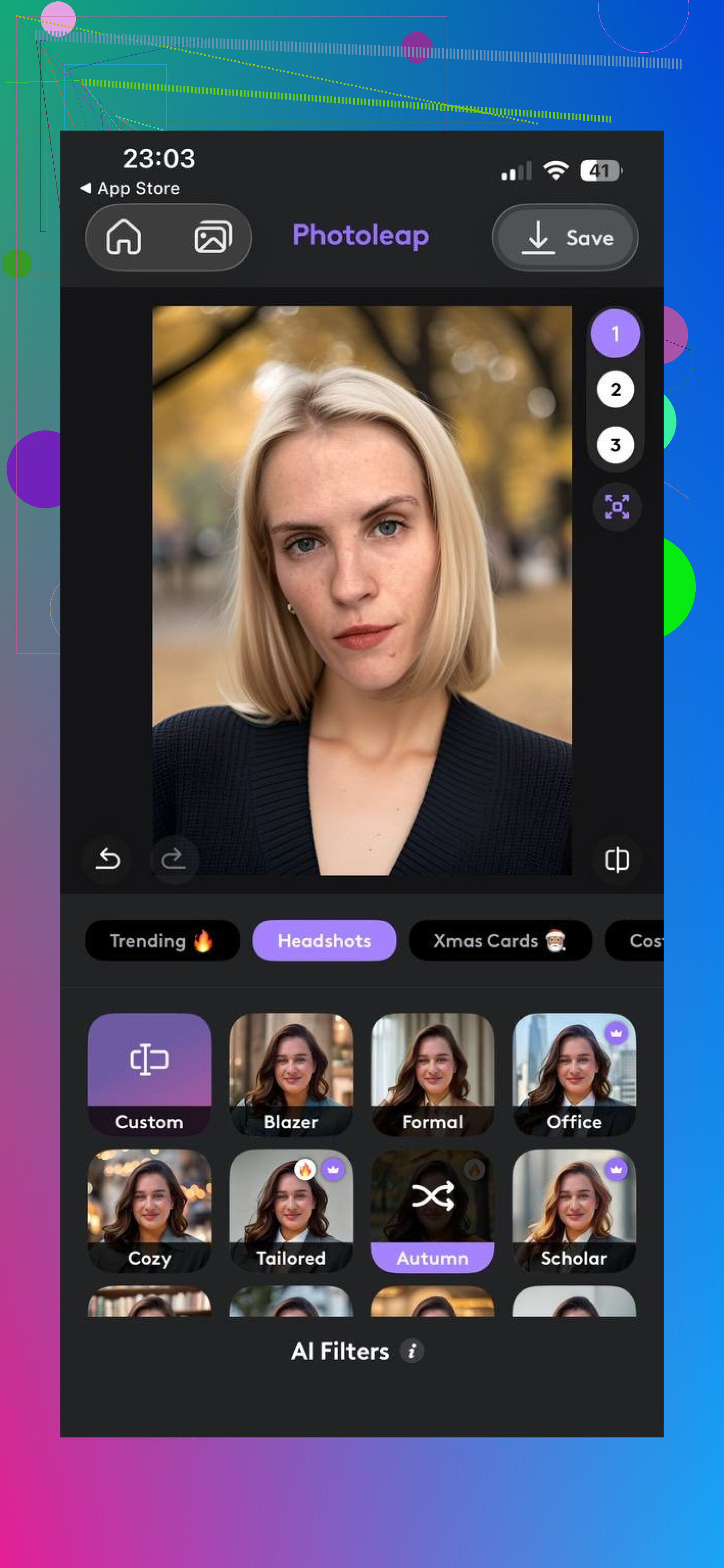
Task: Select result variation 2
Action: pyautogui.click(x=615, y=389)
